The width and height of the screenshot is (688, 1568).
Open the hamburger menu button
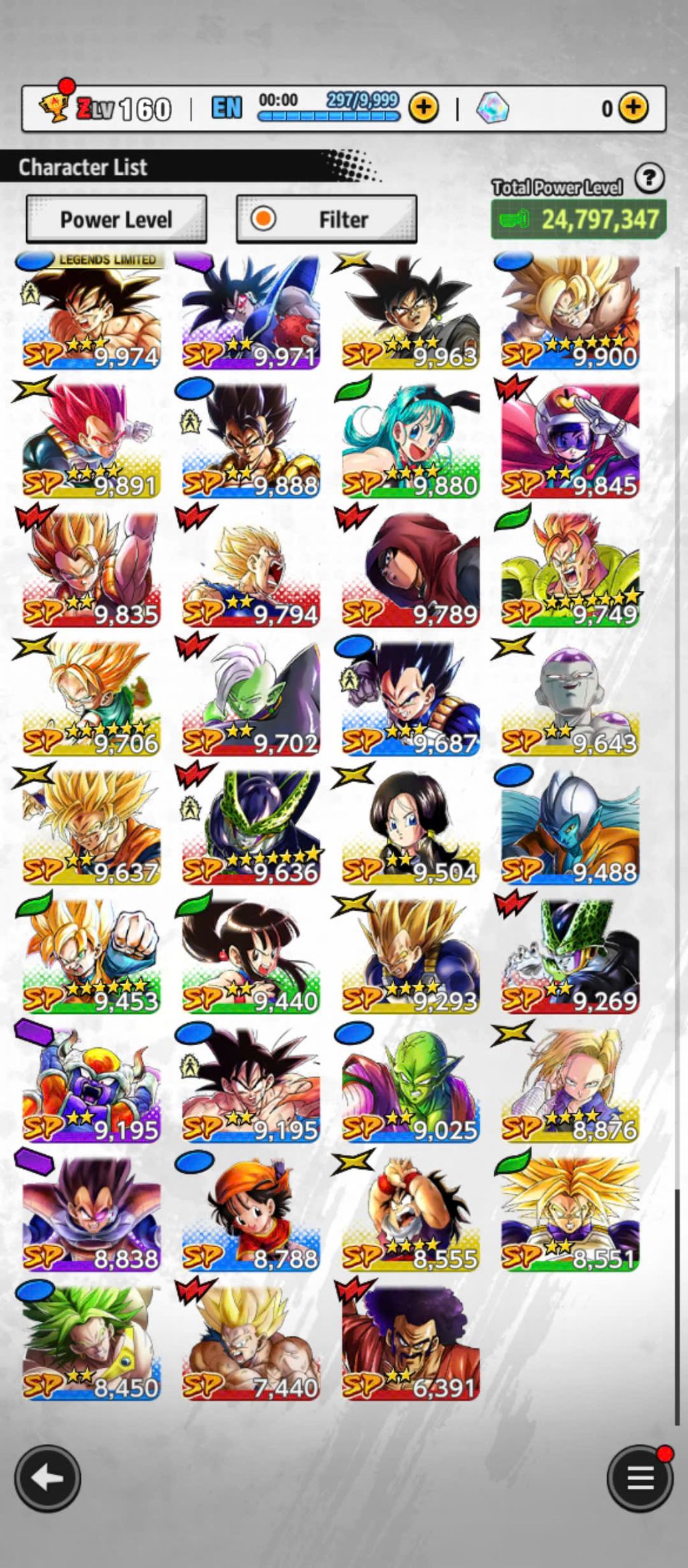point(639,1478)
